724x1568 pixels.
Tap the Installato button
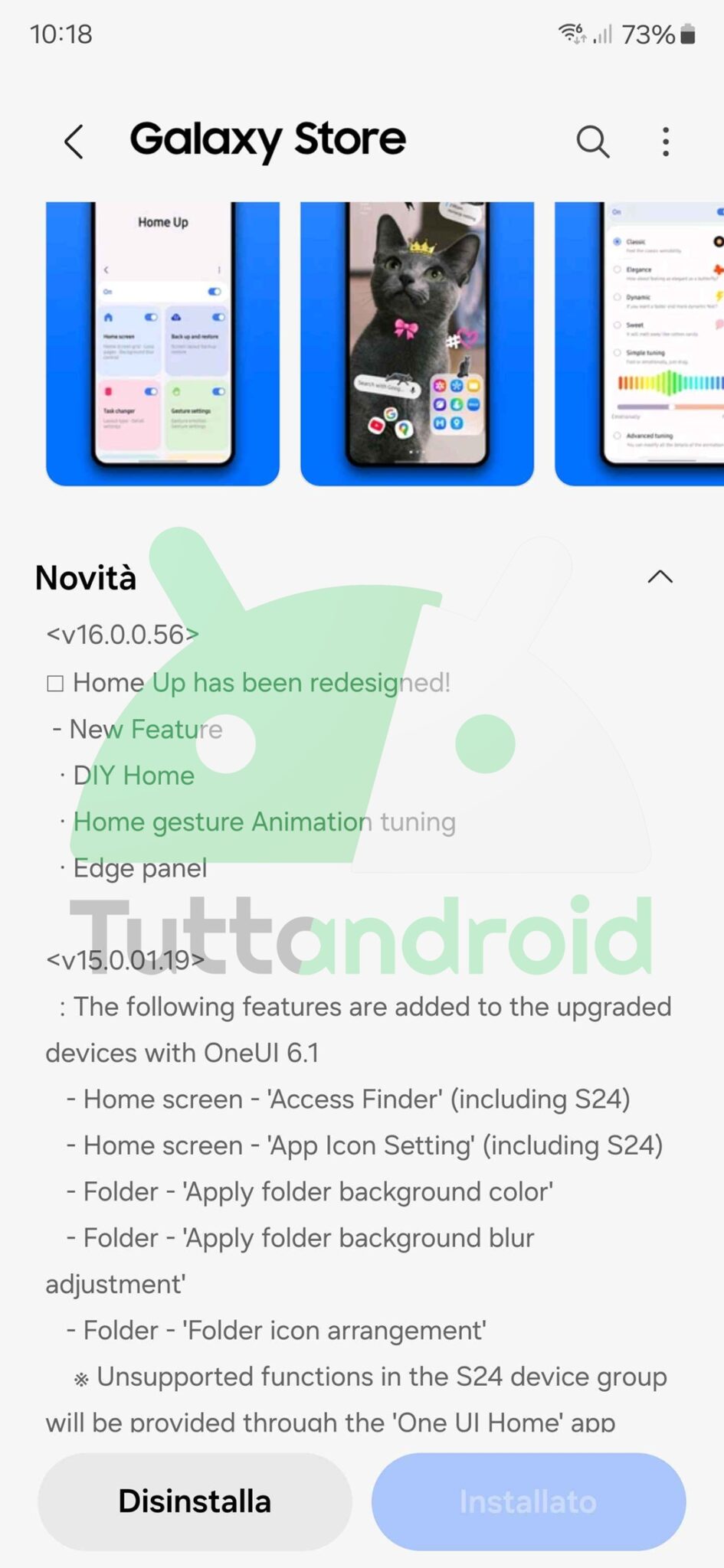coord(529,1501)
